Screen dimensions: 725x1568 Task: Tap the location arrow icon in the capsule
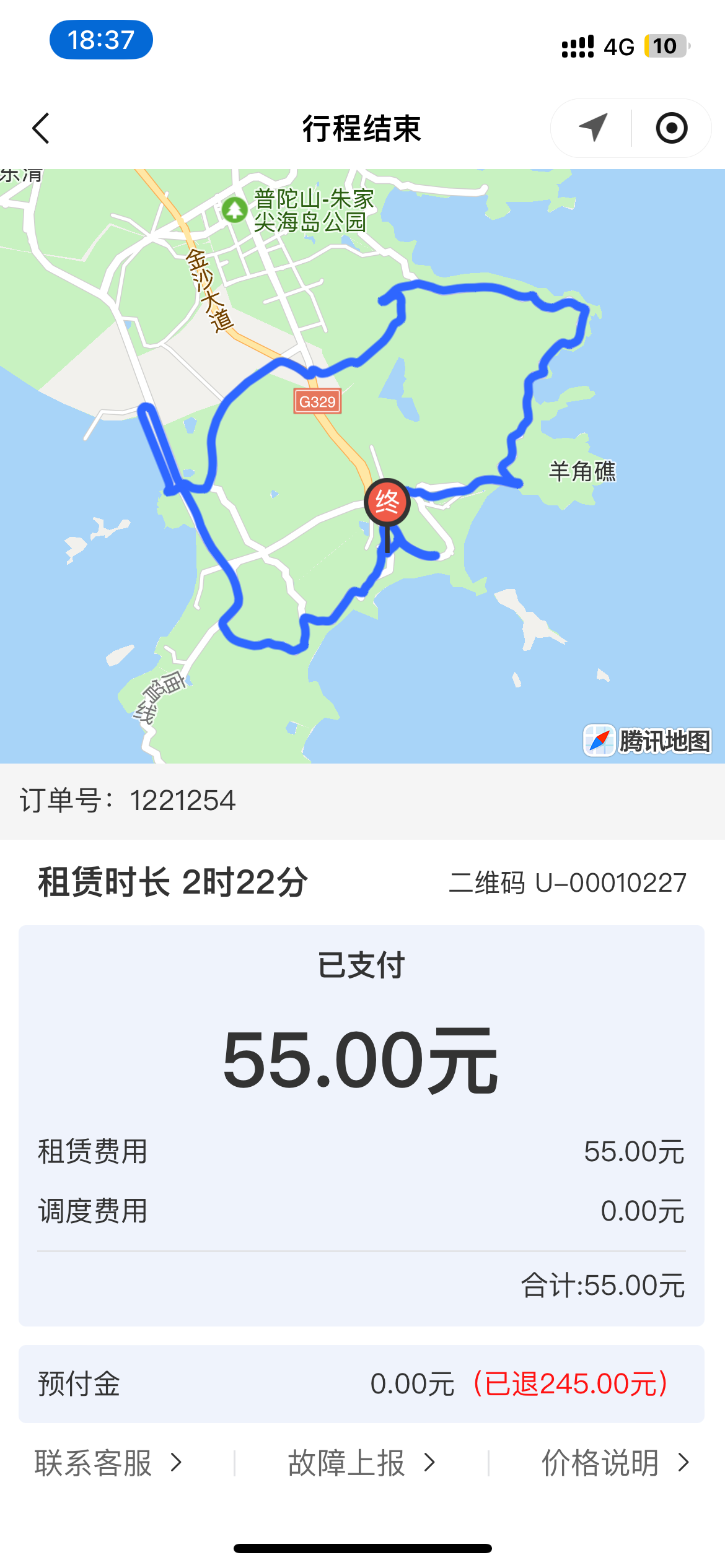pyautogui.click(x=592, y=128)
